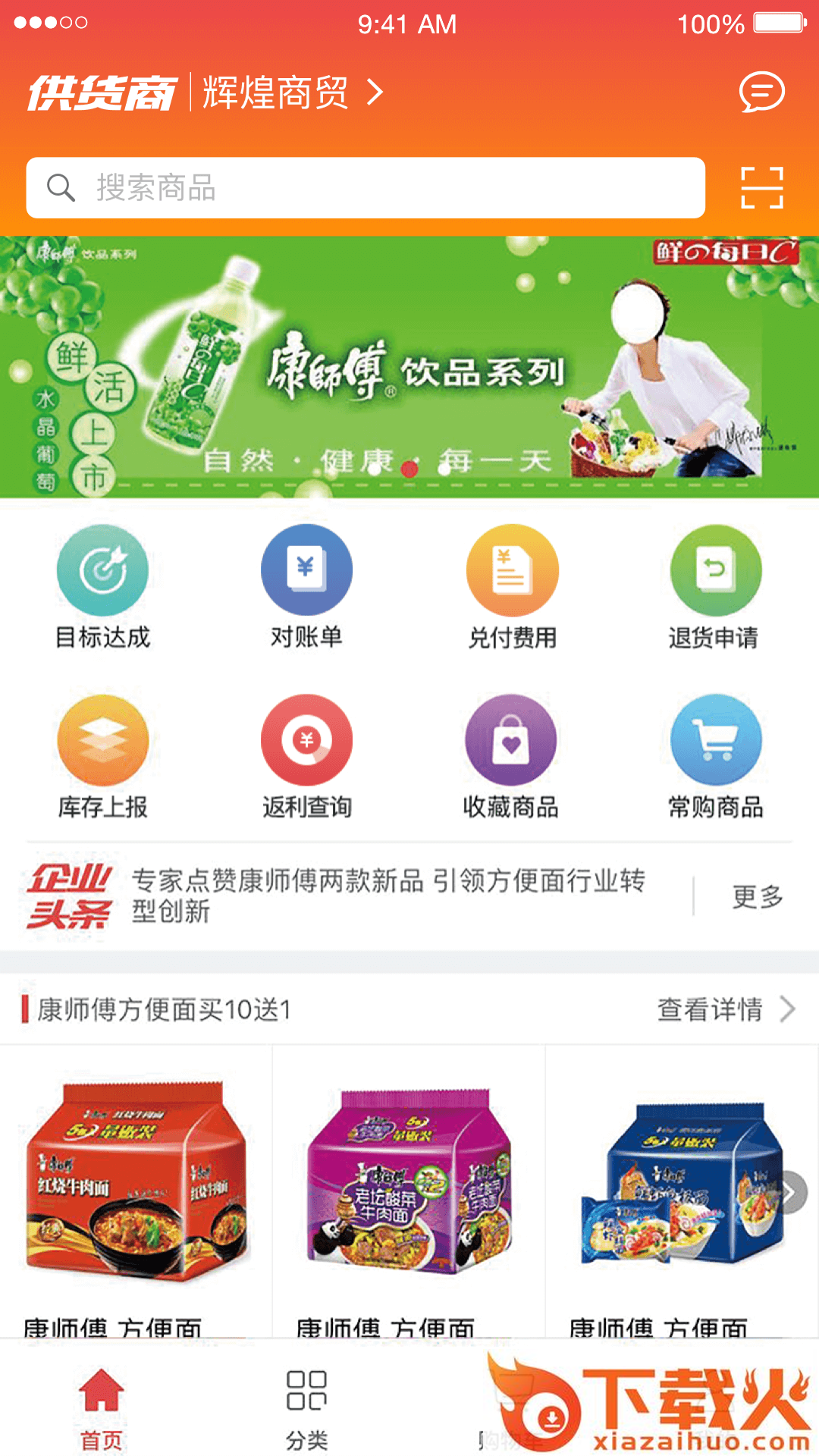Open the barcode scanner icon
Screen dimensions: 819x1456
761,187
